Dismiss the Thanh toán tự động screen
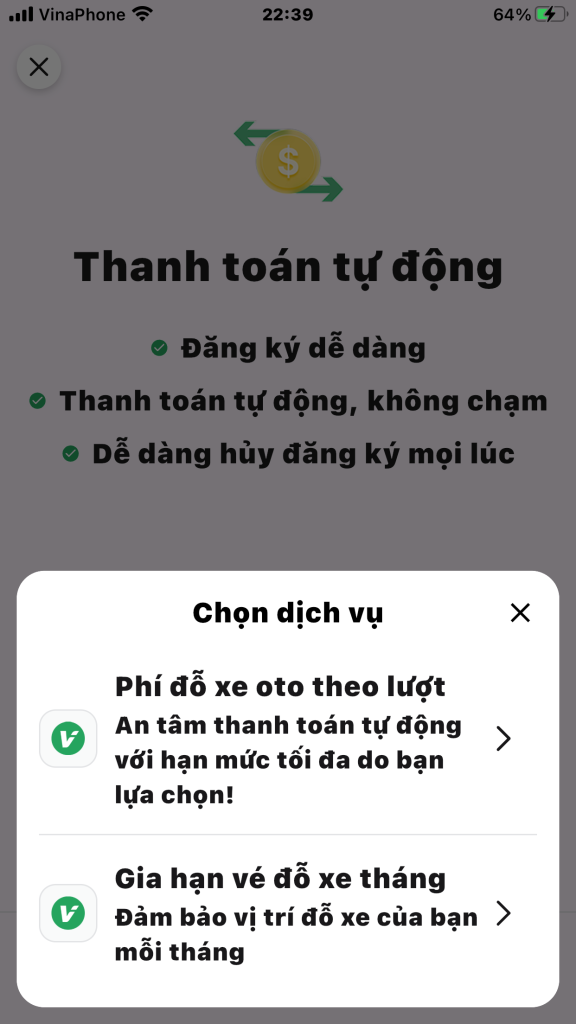The height and width of the screenshot is (1024, 576). (x=39, y=67)
